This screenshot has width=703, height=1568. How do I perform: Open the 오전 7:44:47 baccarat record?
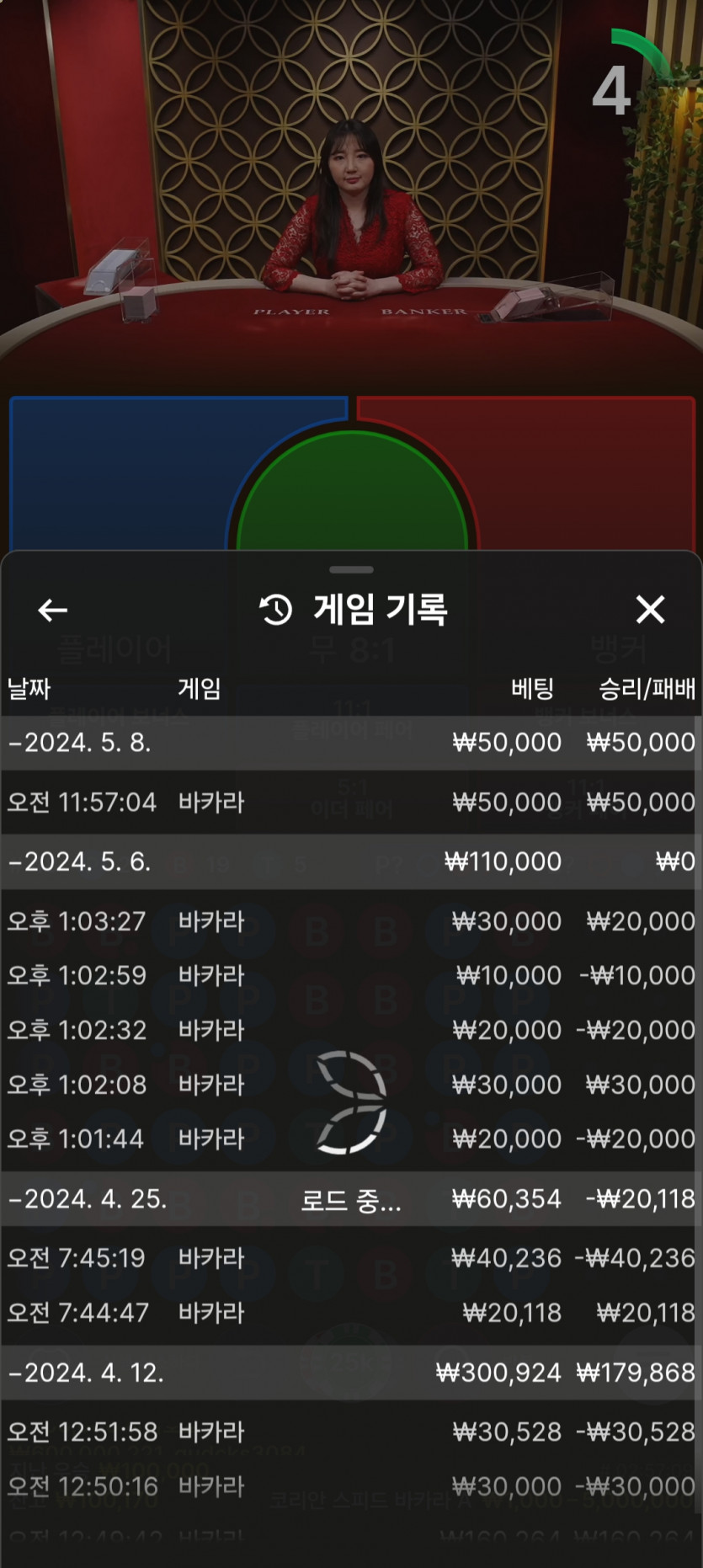point(351,1313)
